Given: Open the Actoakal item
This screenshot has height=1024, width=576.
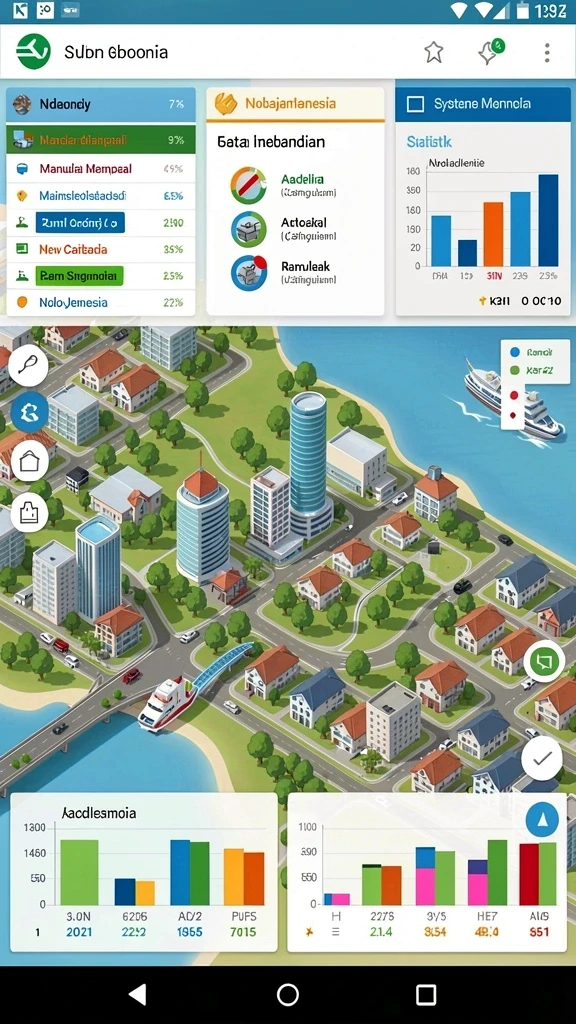Looking at the screenshot, I should [284, 229].
